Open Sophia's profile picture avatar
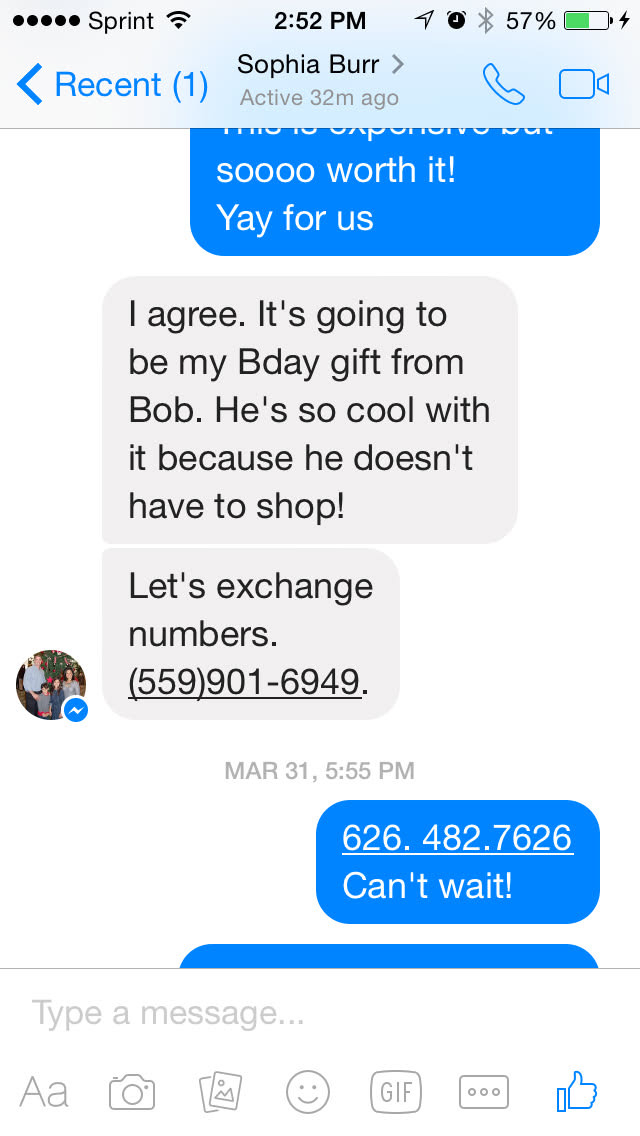 pyautogui.click(x=51, y=685)
